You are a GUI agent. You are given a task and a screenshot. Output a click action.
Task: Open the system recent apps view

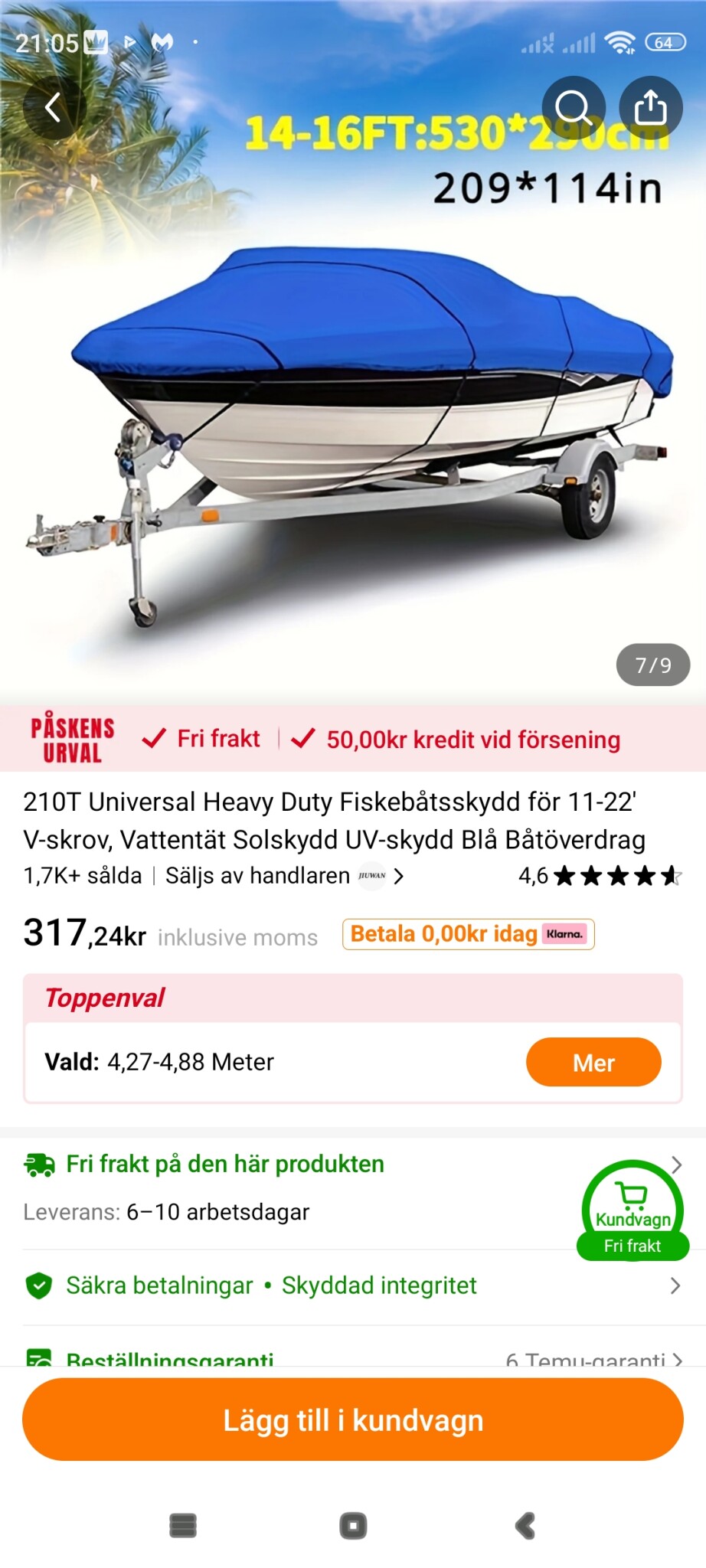coord(183,1526)
